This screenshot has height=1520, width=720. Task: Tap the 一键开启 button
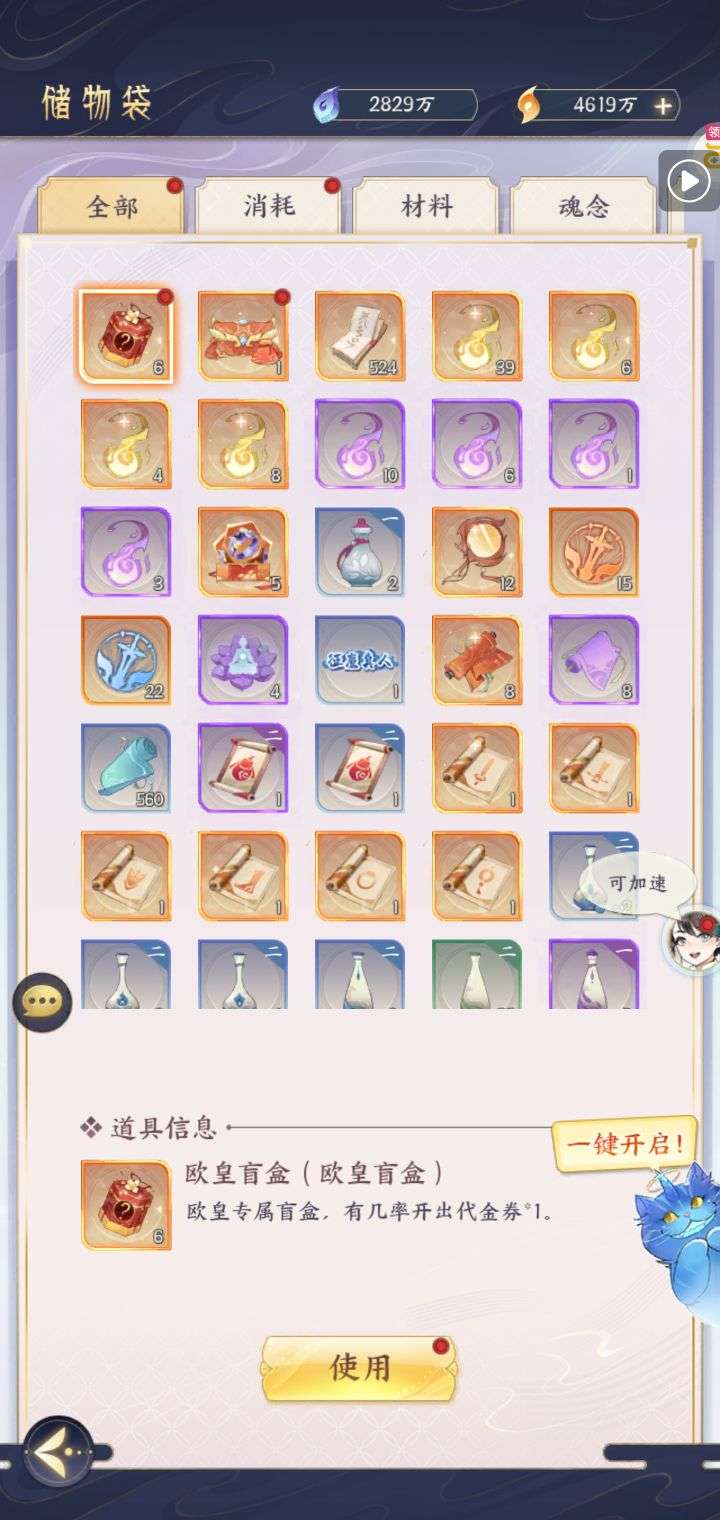(x=625, y=1144)
